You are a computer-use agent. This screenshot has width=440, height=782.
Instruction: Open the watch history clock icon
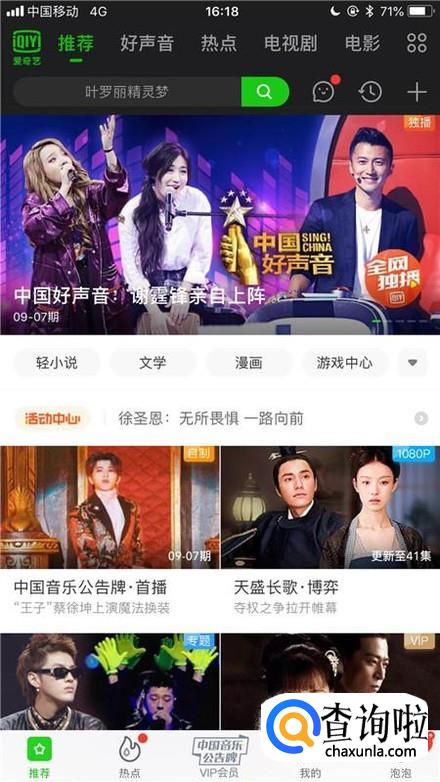(x=370, y=92)
